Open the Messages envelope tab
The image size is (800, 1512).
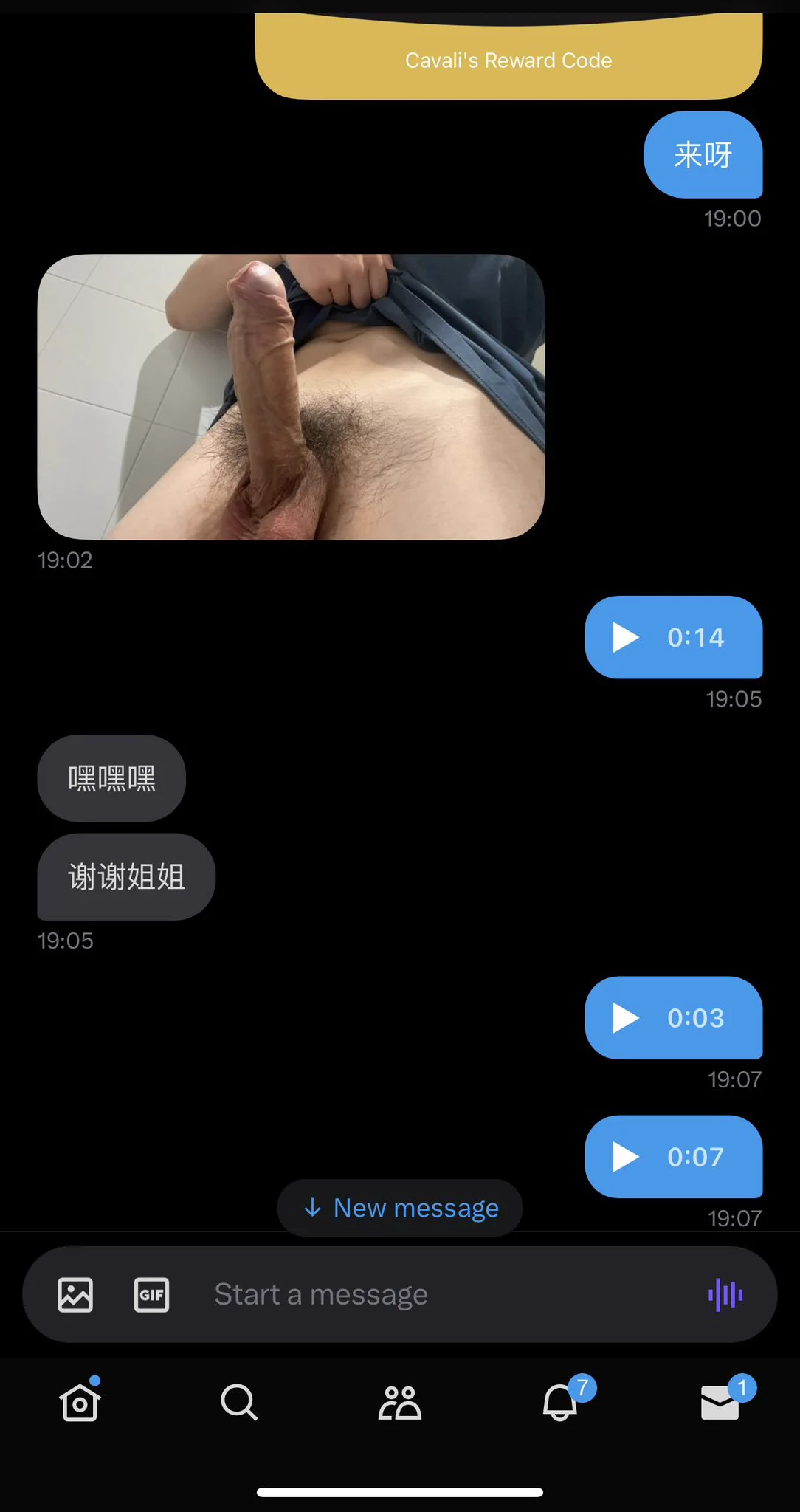pos(720,1402)
